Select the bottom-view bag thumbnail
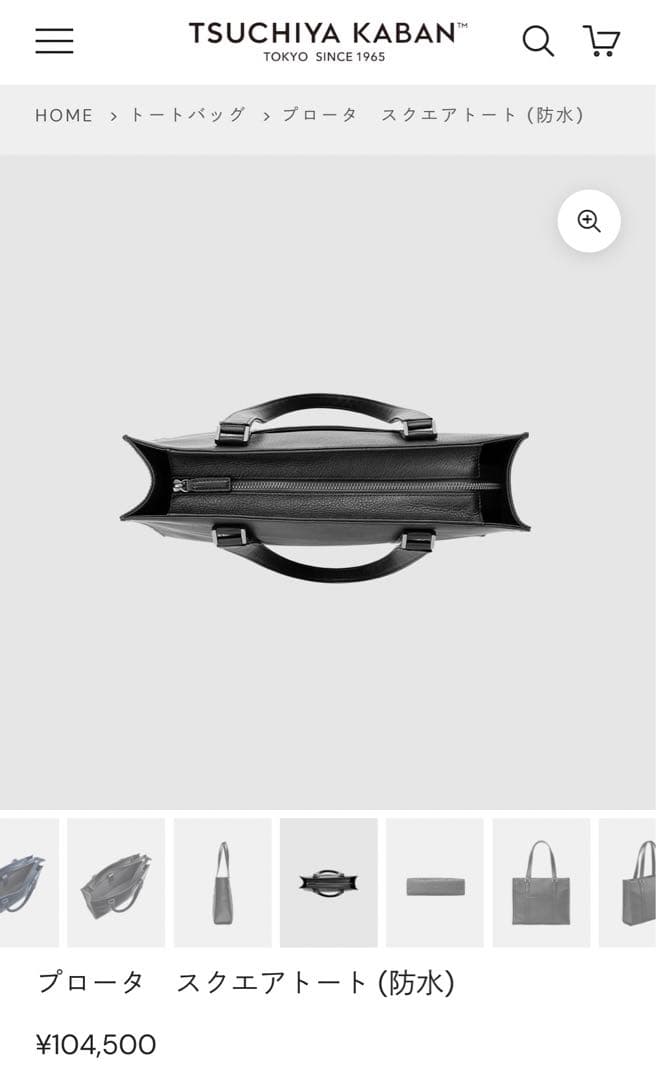The height and width of the screenshot is (1080, 656). [435, 883]
